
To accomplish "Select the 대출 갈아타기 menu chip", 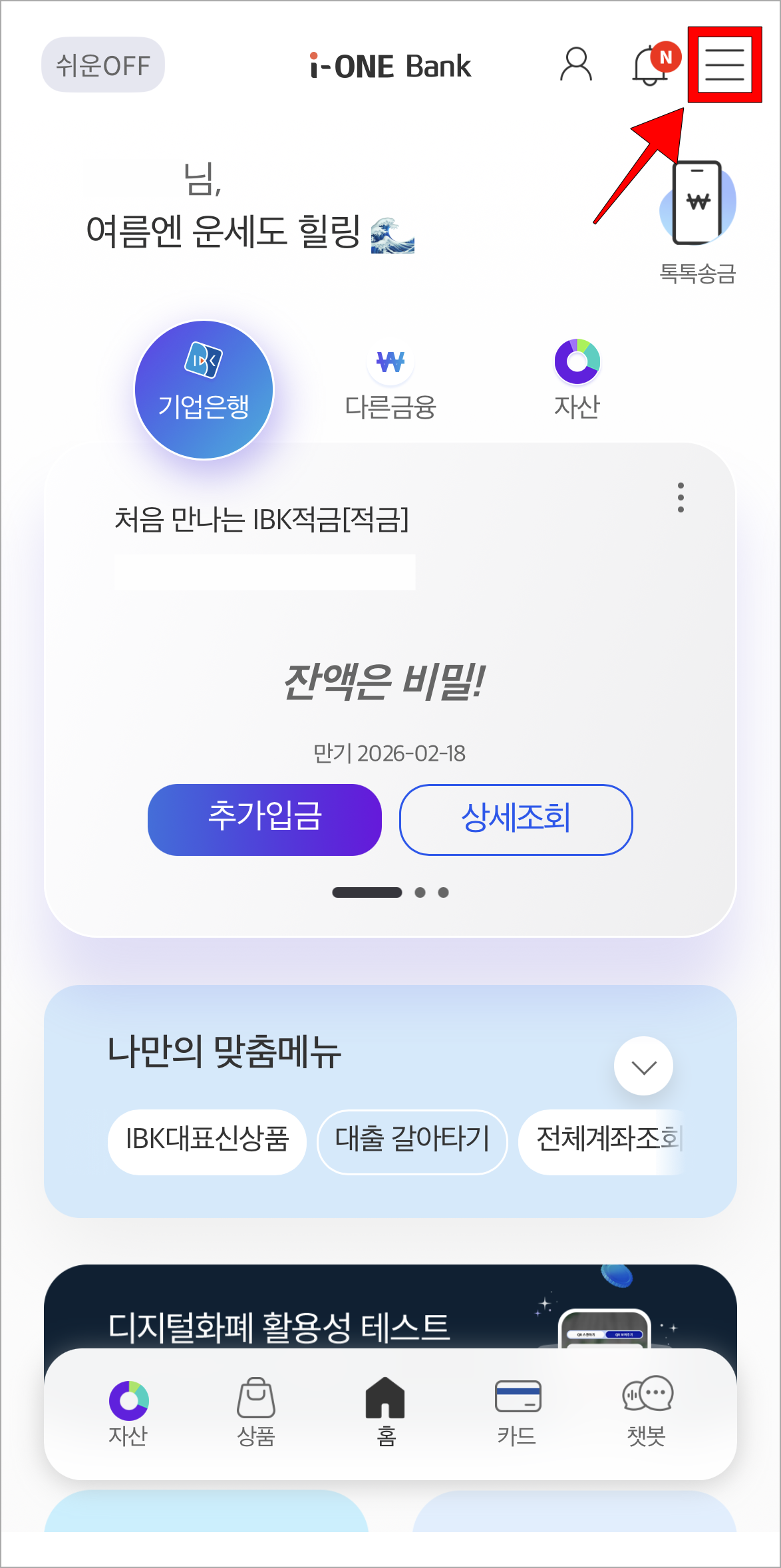I will (x=412, y=1141).
